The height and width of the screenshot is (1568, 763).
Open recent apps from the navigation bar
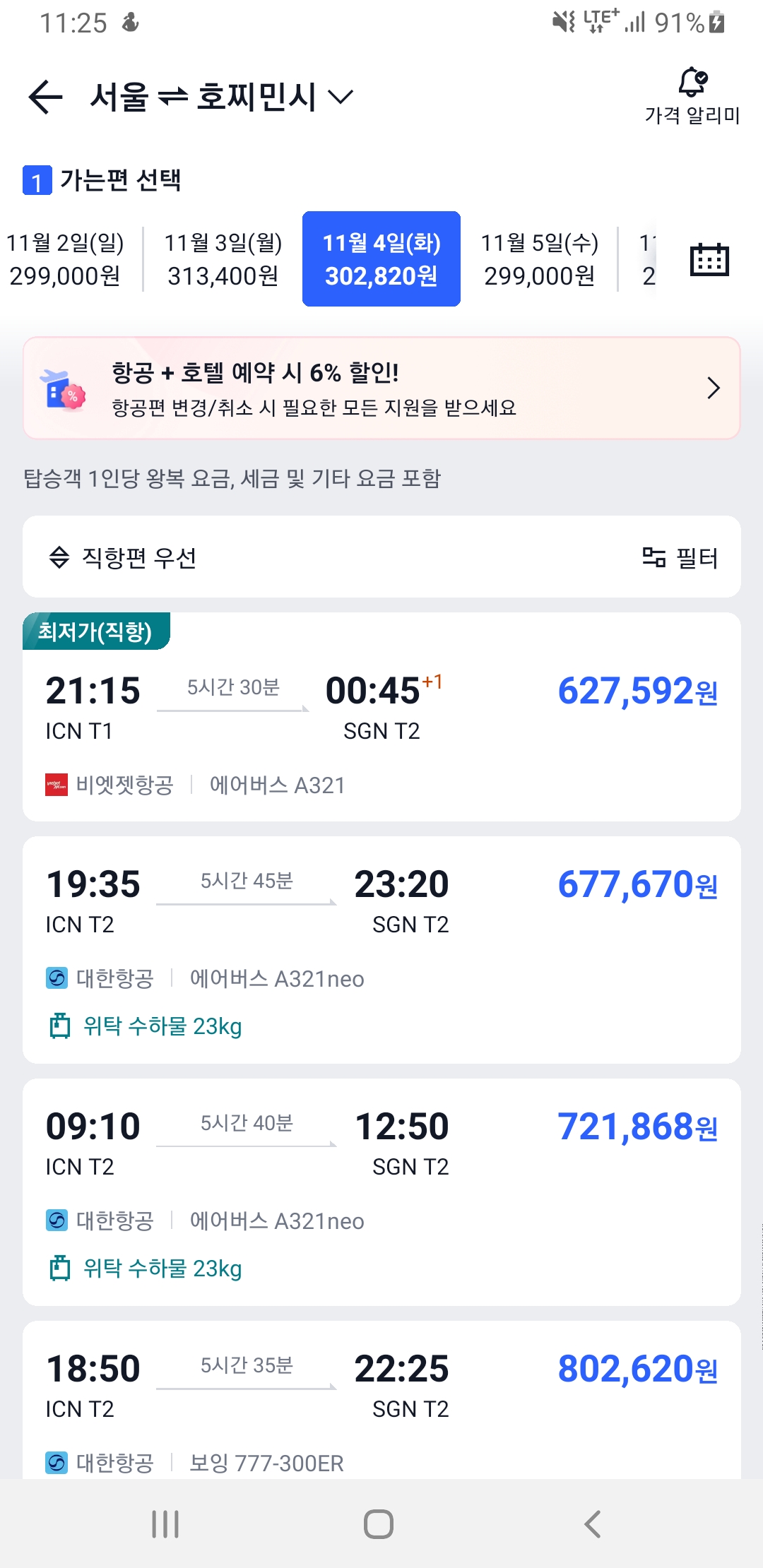coord(165,1524)
